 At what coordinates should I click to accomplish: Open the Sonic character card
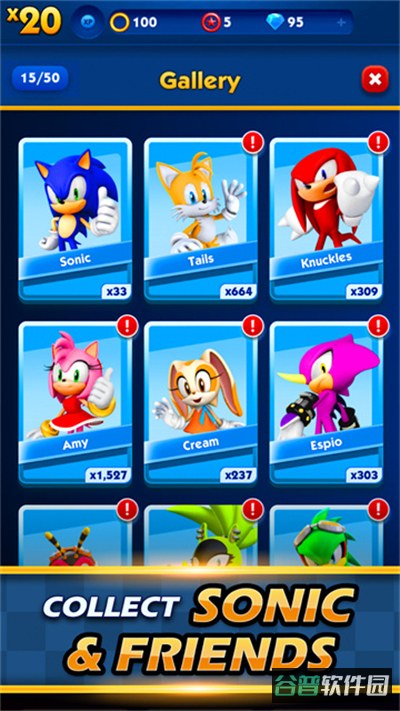[x=75, y=219]
